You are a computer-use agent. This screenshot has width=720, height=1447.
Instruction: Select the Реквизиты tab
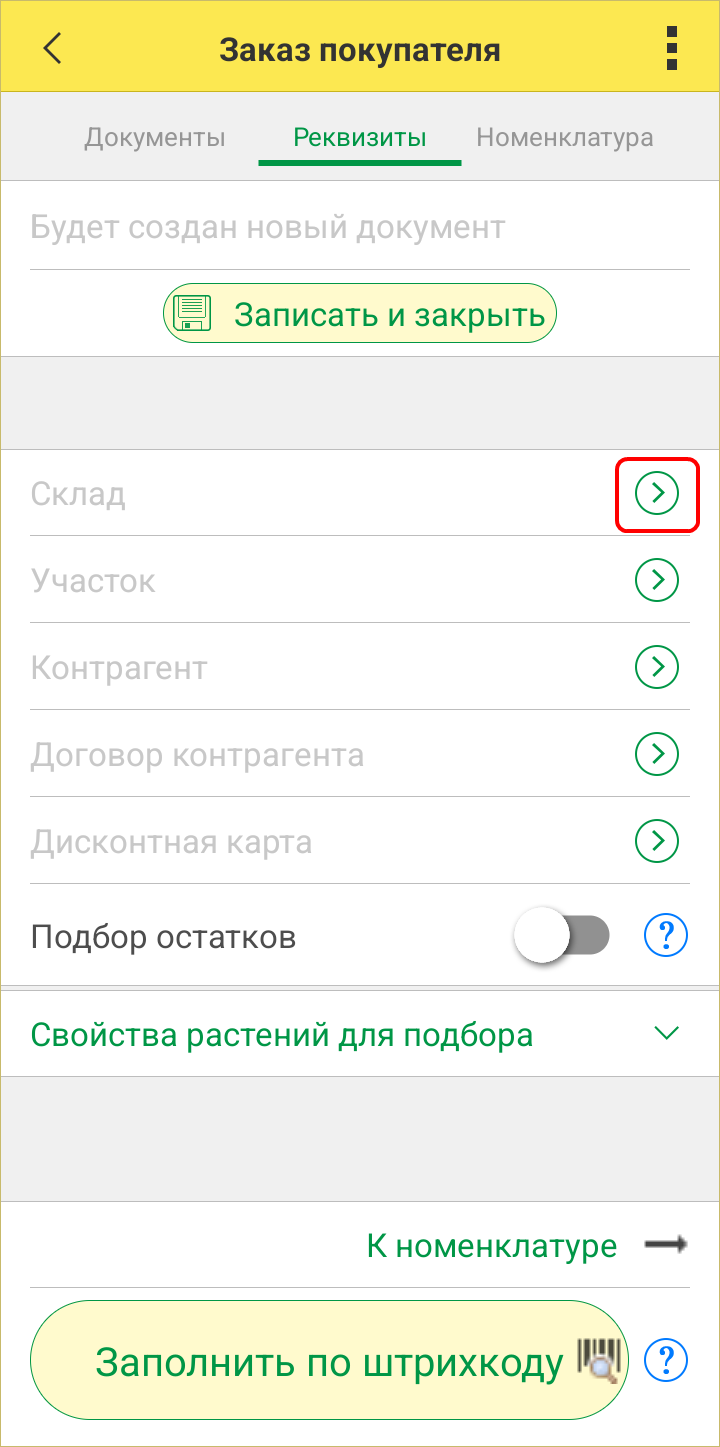coord(360,137)
